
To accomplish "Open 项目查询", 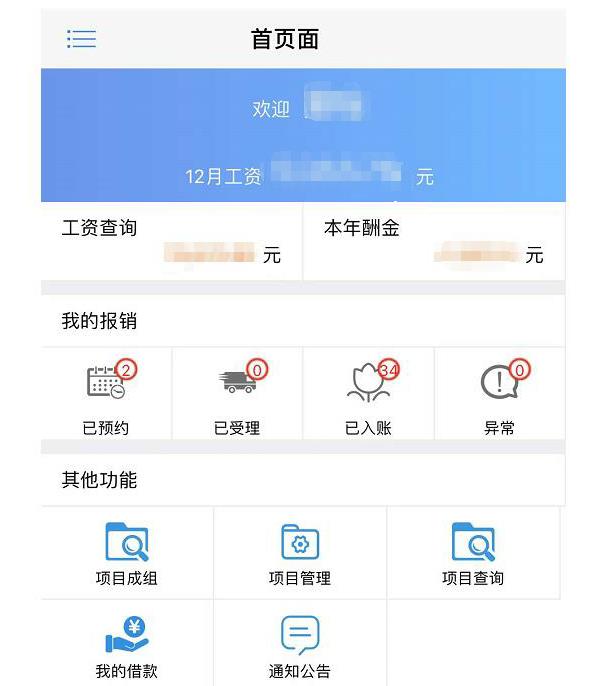I will click(473, 553).
